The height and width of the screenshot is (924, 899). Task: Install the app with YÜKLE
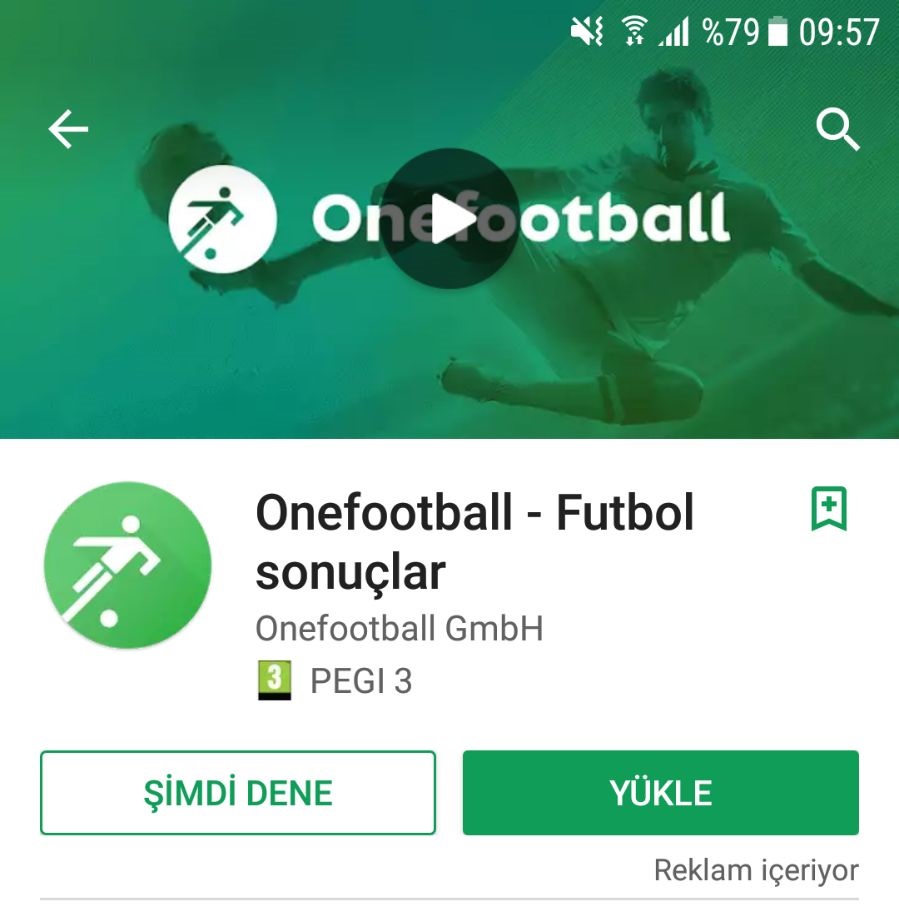click(x=660, y=793)
